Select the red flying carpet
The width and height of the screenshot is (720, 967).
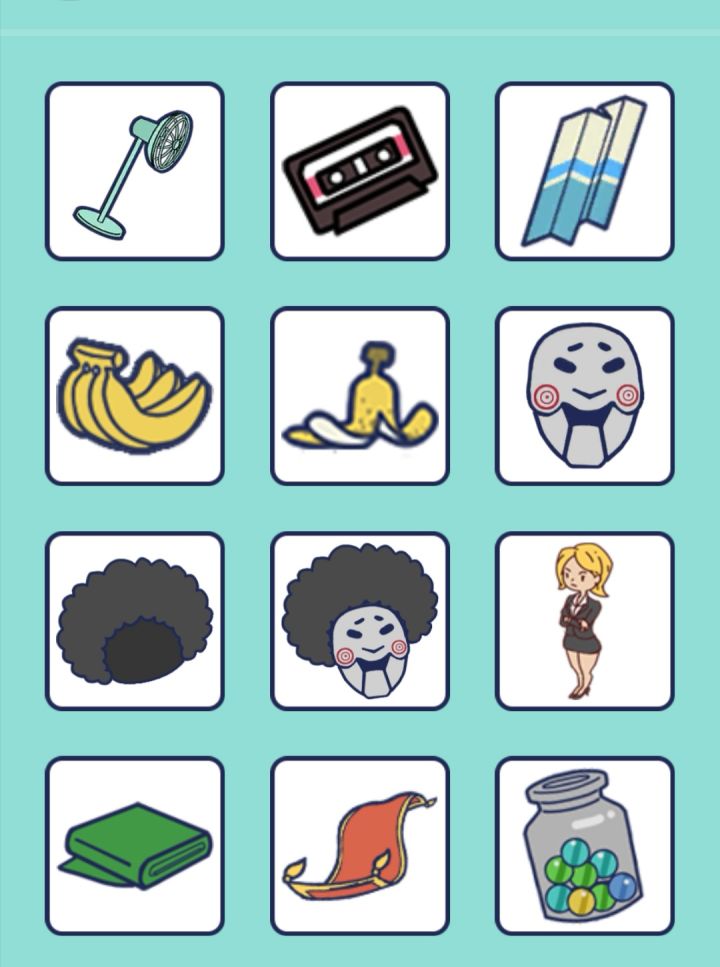coord(360,846)
